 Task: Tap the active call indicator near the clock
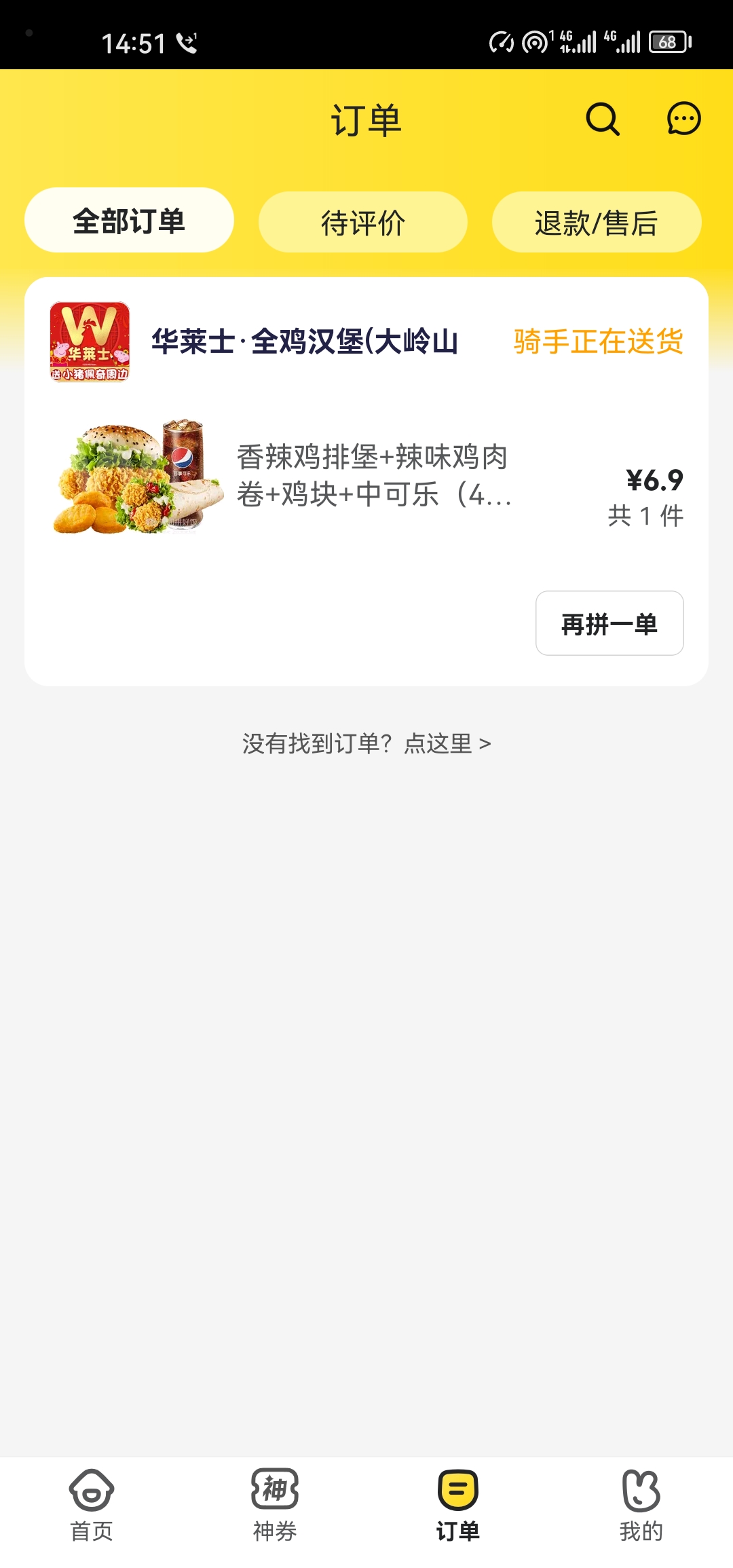187,42
